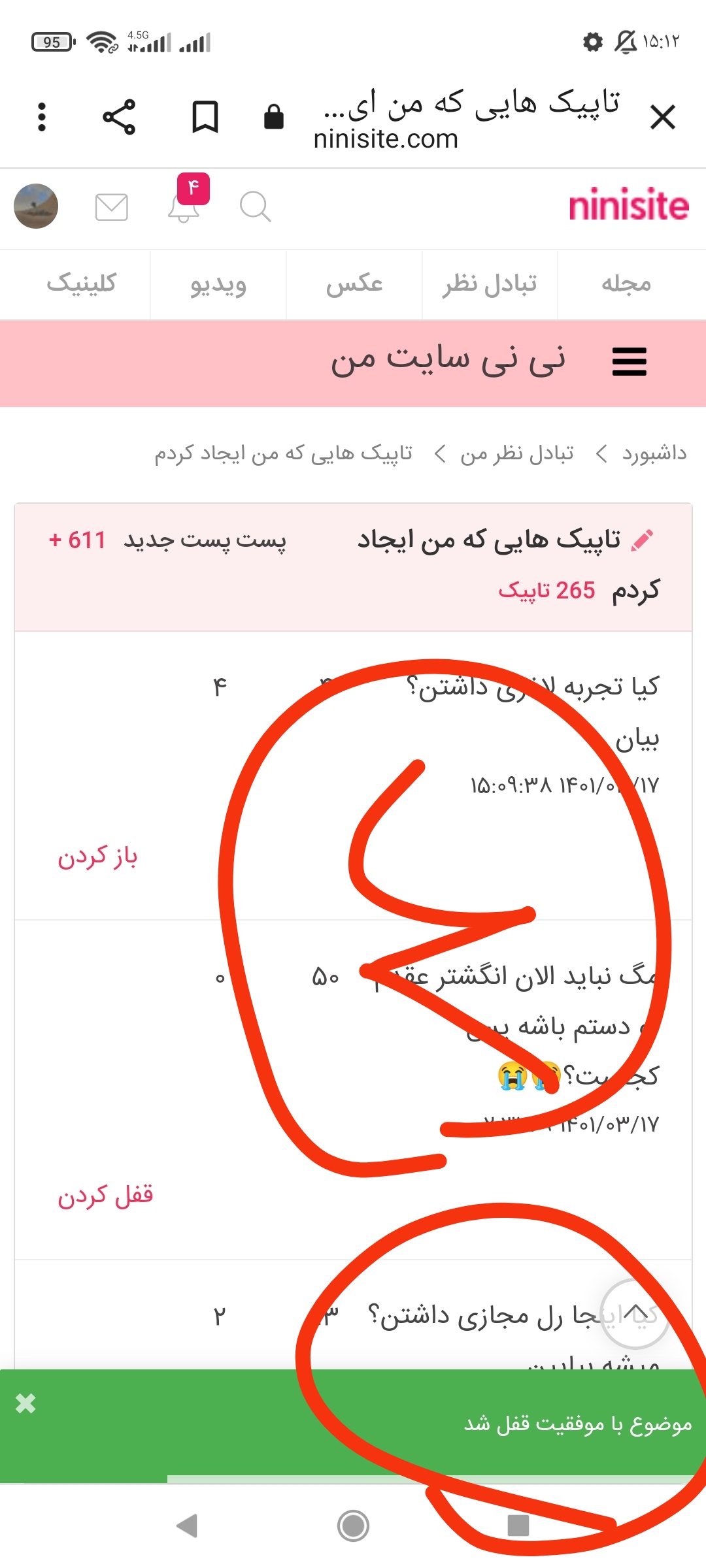The height and width of the screenshot is (1568, 706).
Task: Tap قفل کردن to lock the second topic
Action: pos(105,1196)
